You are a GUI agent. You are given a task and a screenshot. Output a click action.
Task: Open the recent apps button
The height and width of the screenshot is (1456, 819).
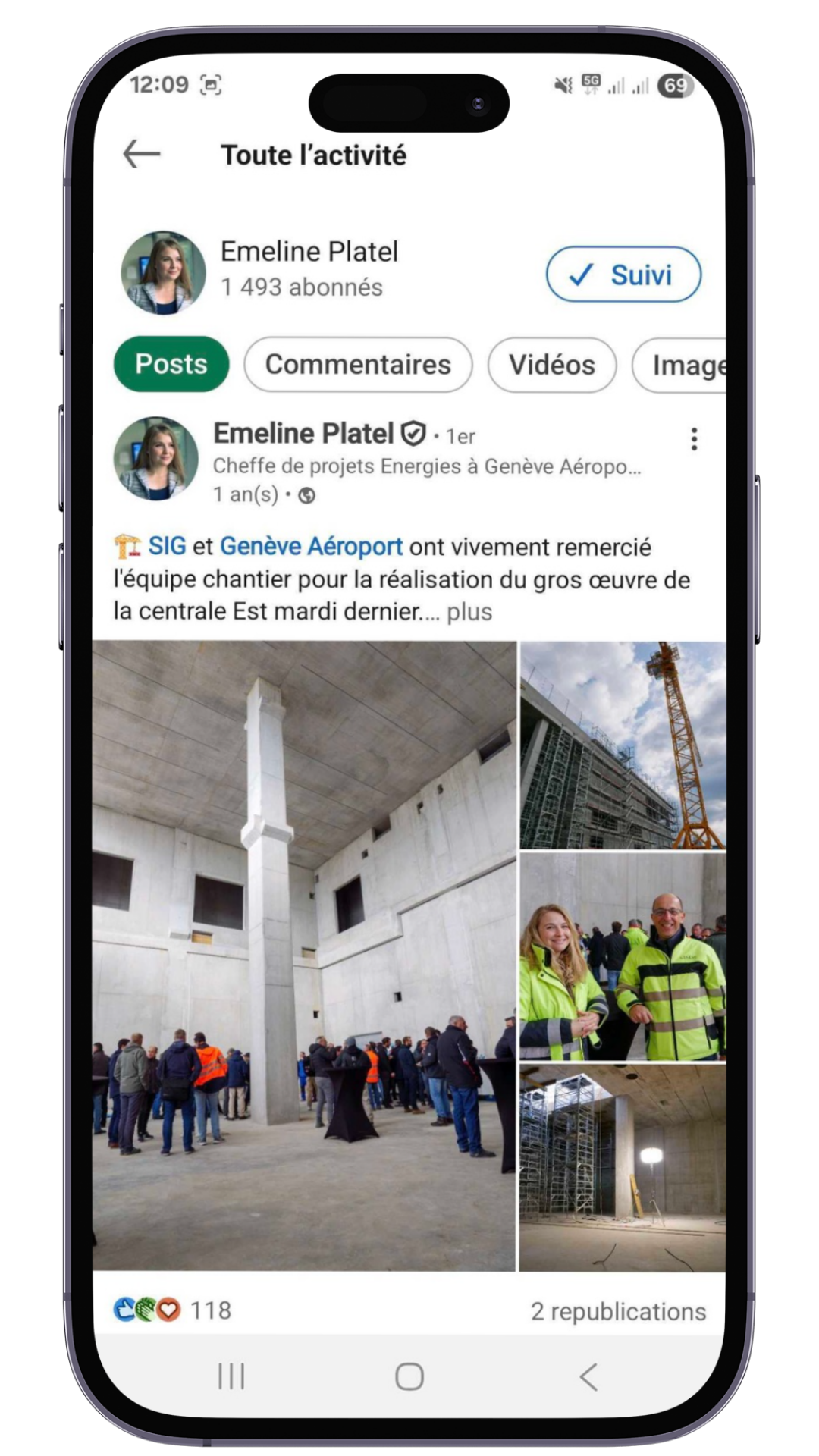coord(231,1376)
